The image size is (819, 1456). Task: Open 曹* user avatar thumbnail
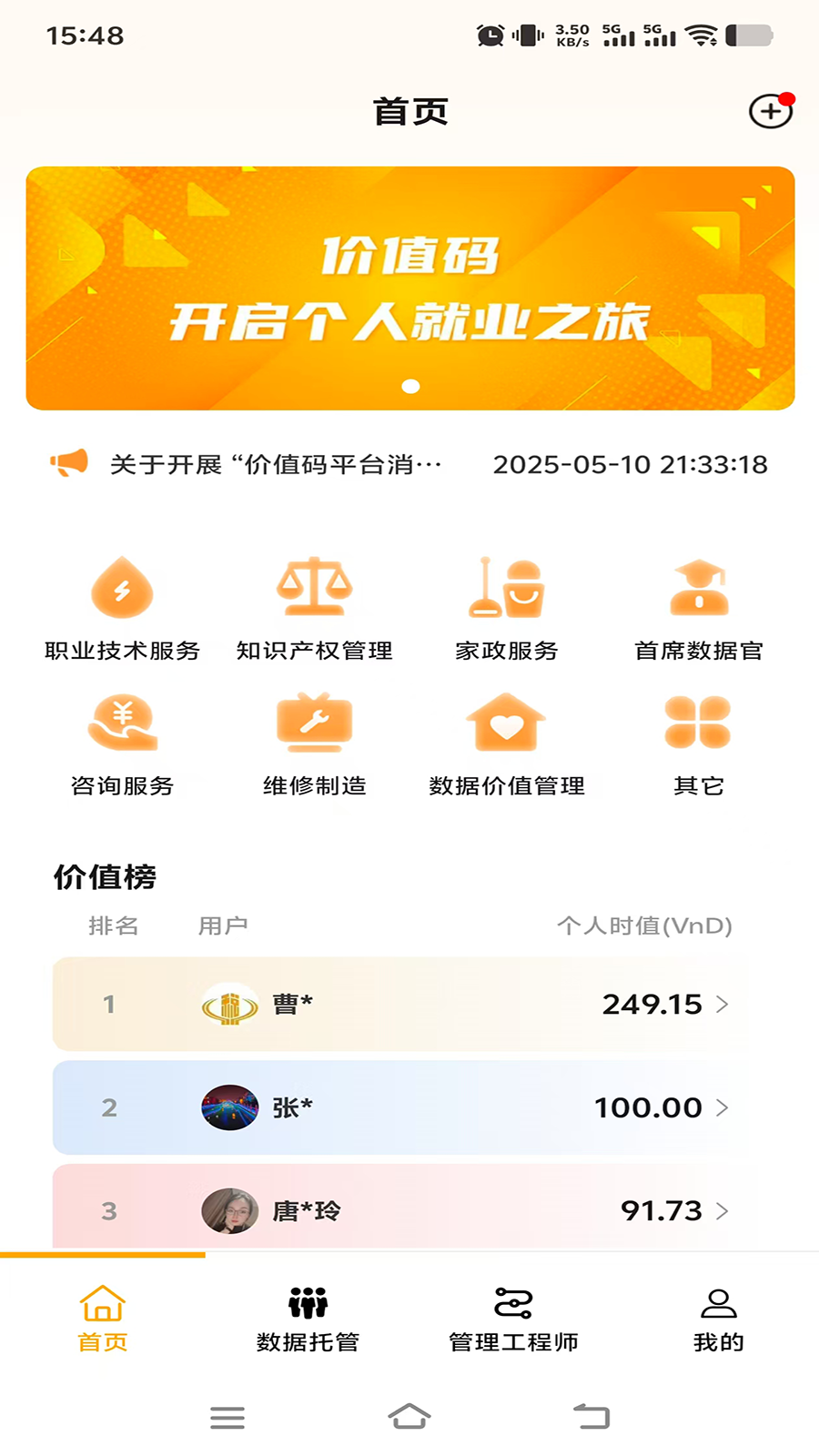(229, 1004)
